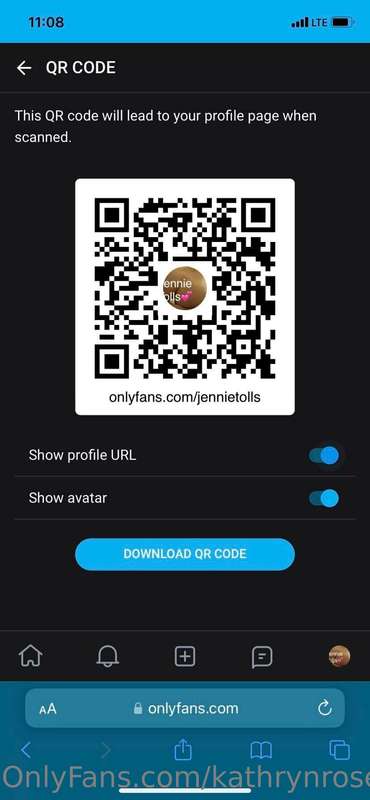The image size is (370, 800).
Task: Disable the Show avatar switch
Action: [324, 498]
